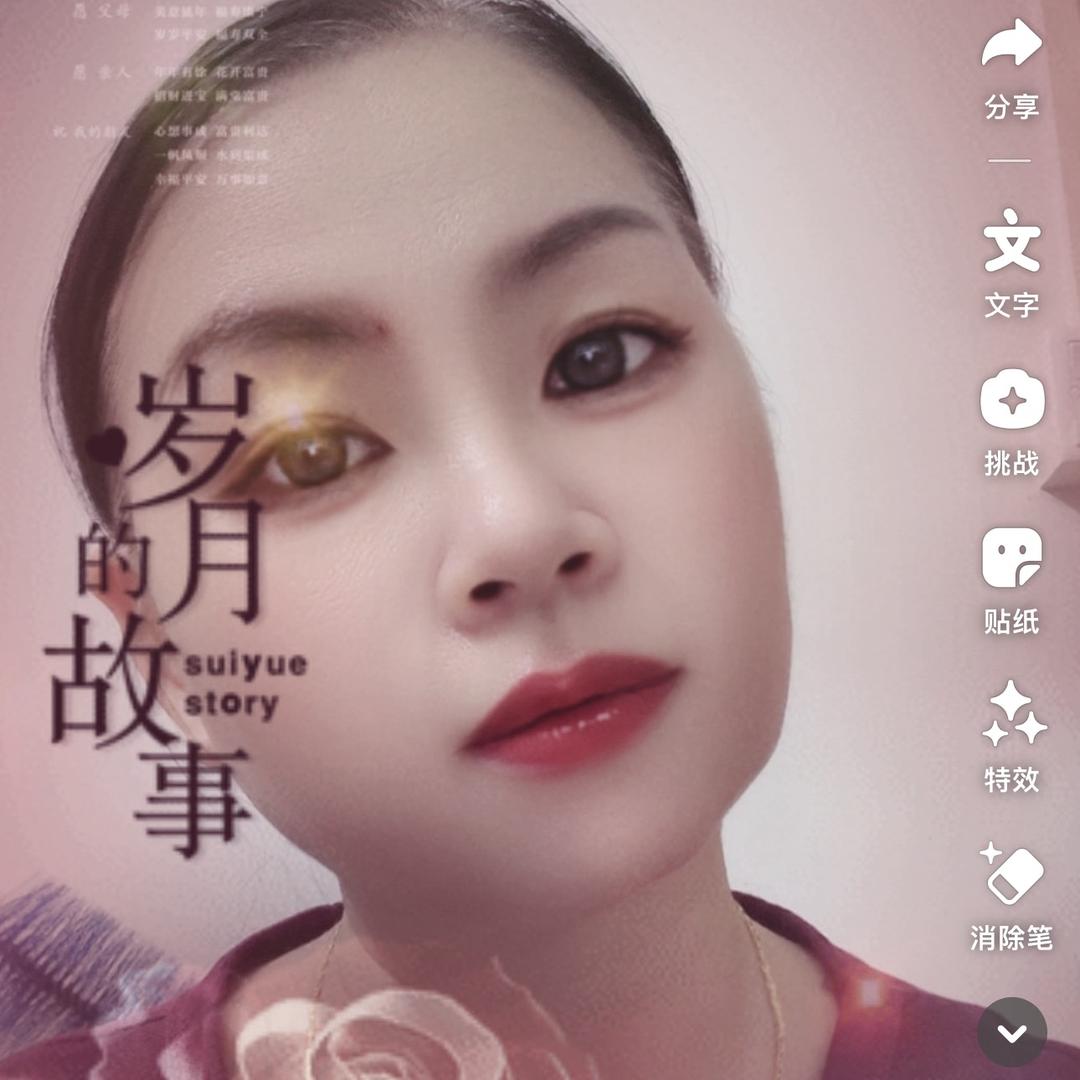Expand more tools with the down chevron
The height and width of the screenshot is (1080, 1080).
pyautogui.click(x=1011, y=1033)
